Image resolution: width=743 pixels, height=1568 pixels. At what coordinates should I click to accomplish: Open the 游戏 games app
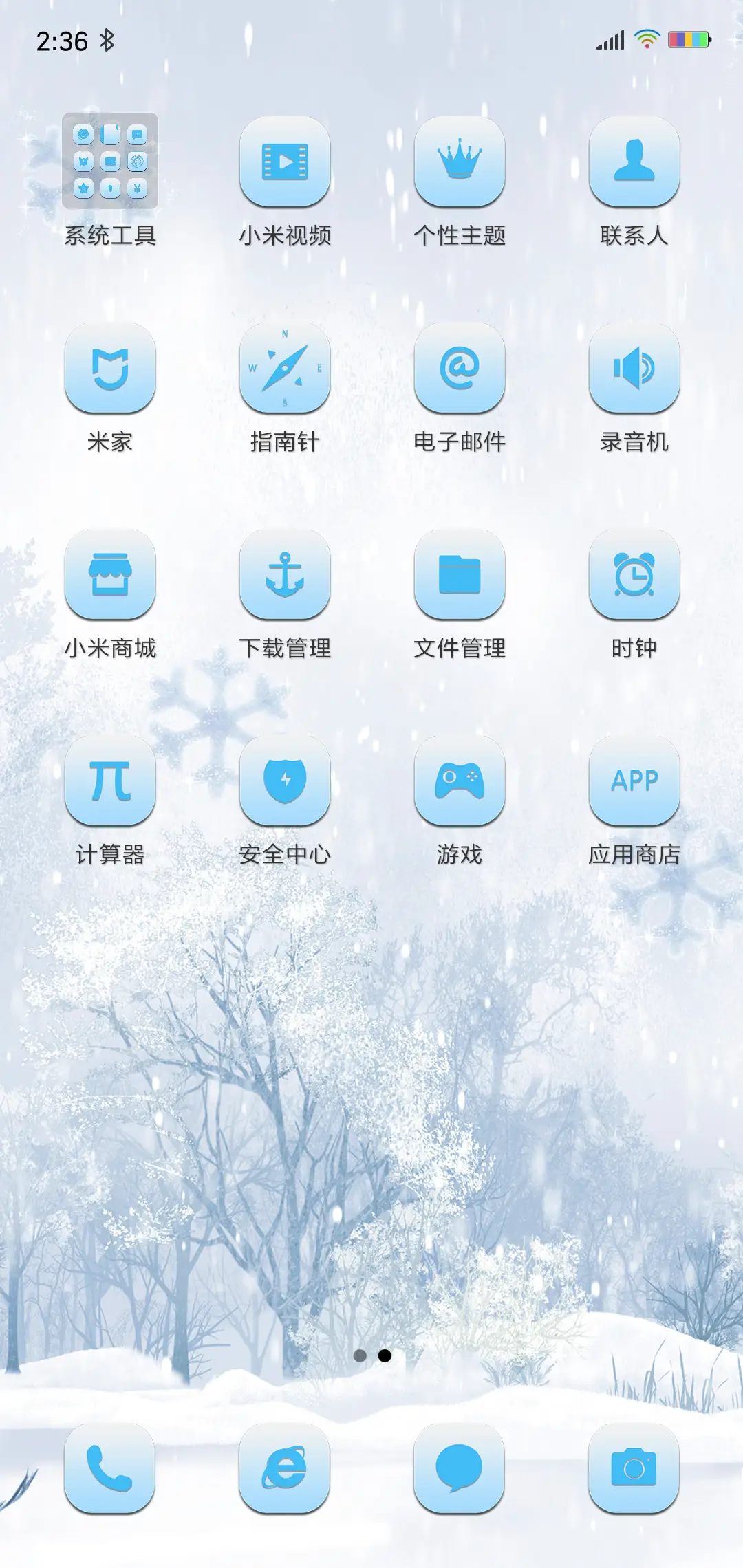point(460,783)
